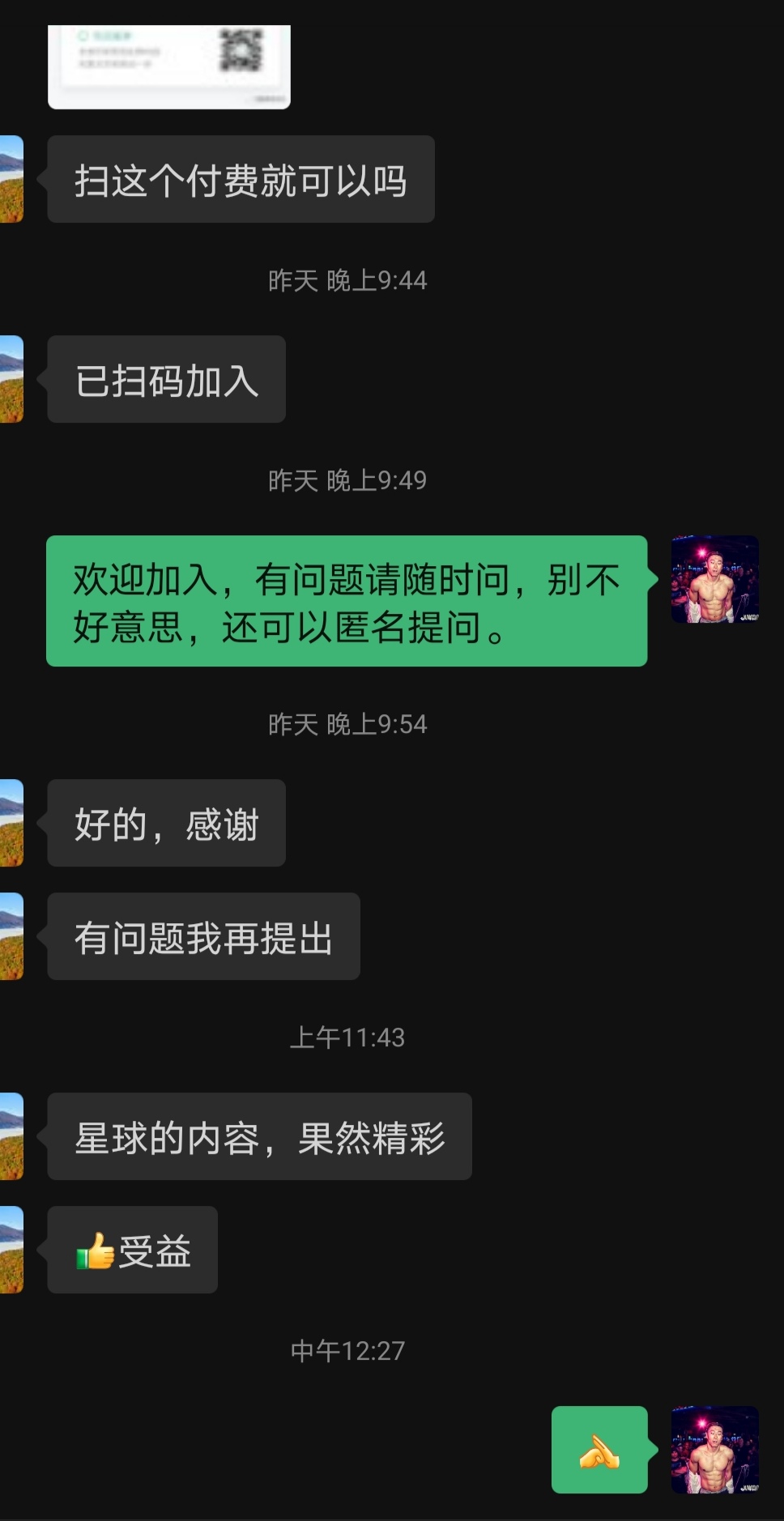Viewport: 784px width, 1521px height.
Task: Tap sender avatar next to 欢迎加入 message
Action: [715, 579]
